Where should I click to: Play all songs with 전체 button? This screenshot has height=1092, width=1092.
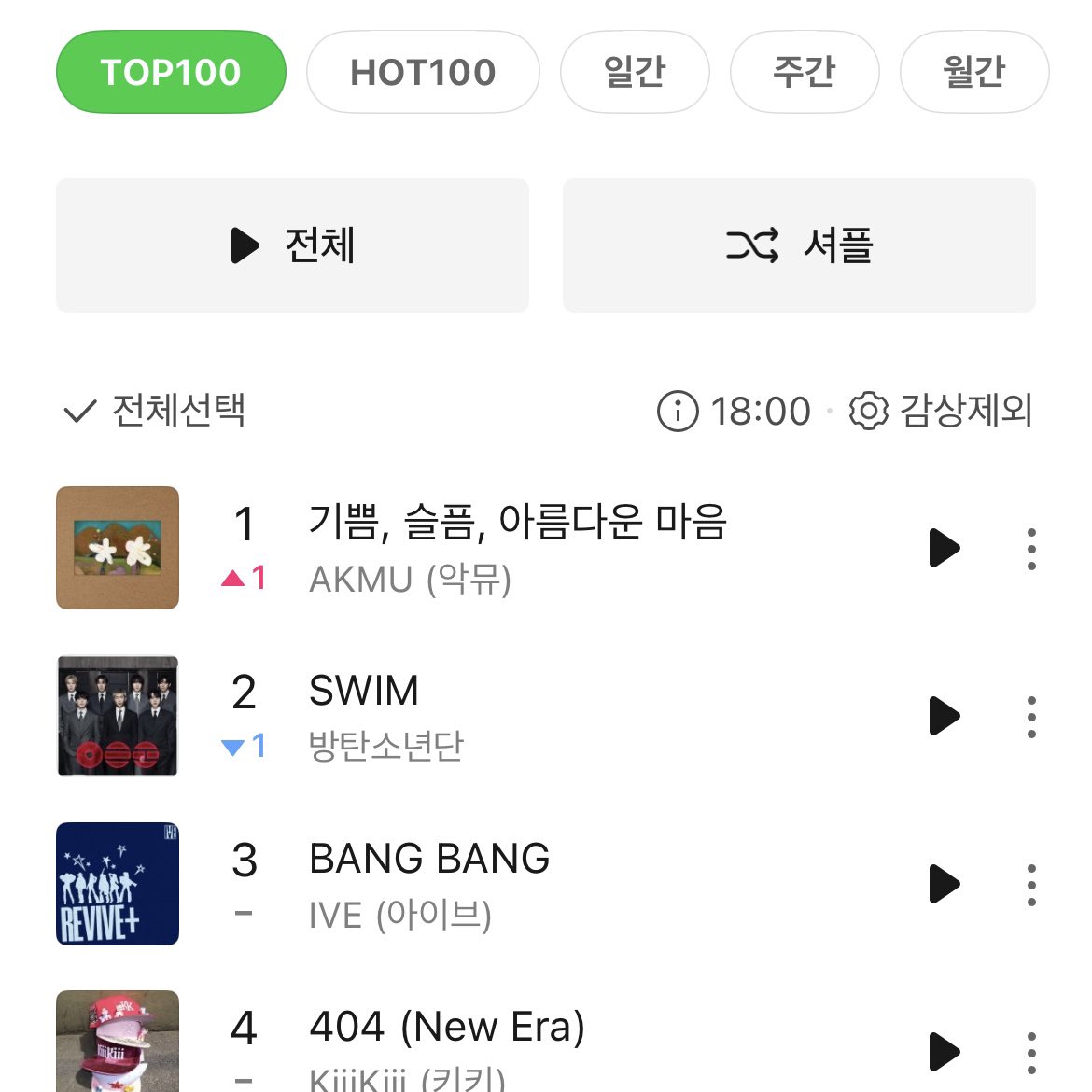click(x=292, y=245)
